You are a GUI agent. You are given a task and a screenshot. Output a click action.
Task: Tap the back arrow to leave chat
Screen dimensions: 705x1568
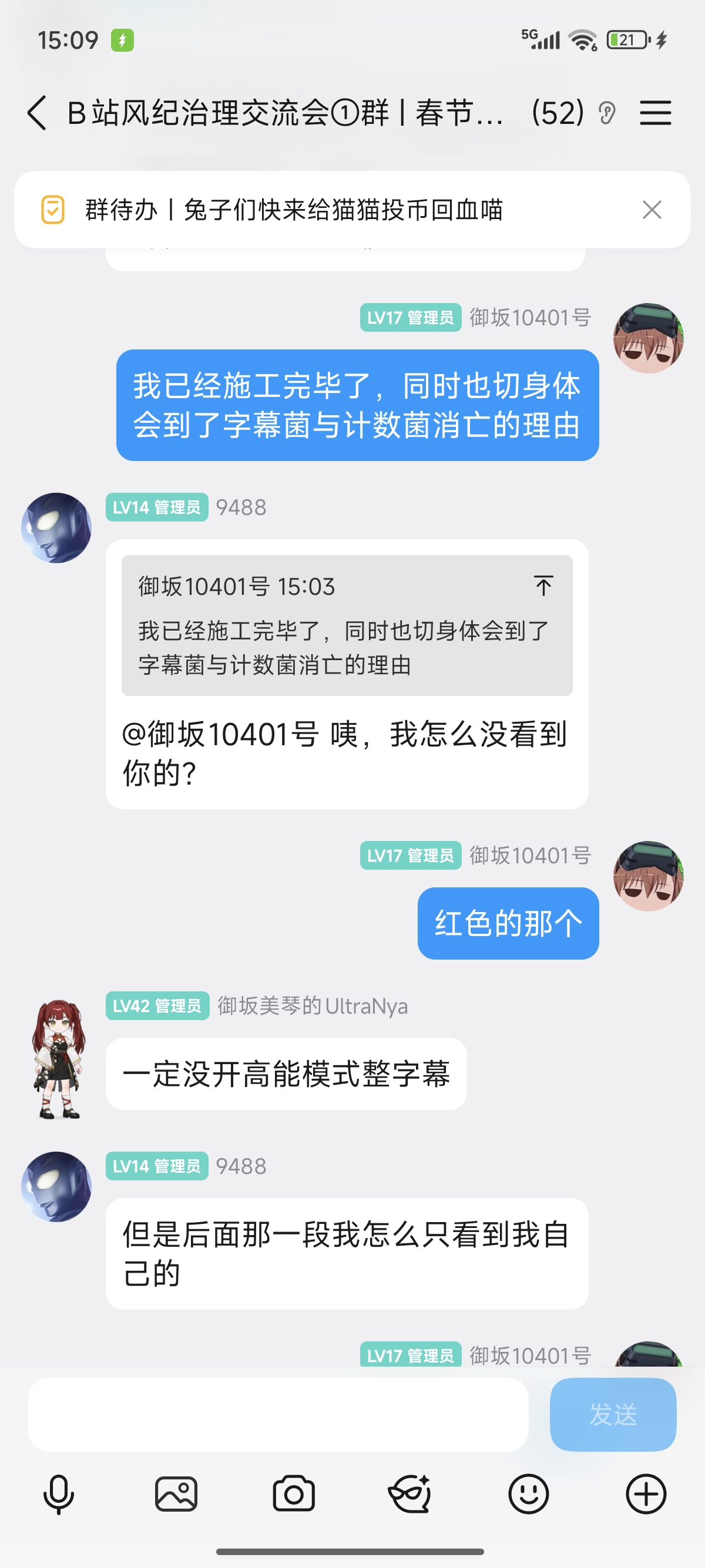point(38,113)
